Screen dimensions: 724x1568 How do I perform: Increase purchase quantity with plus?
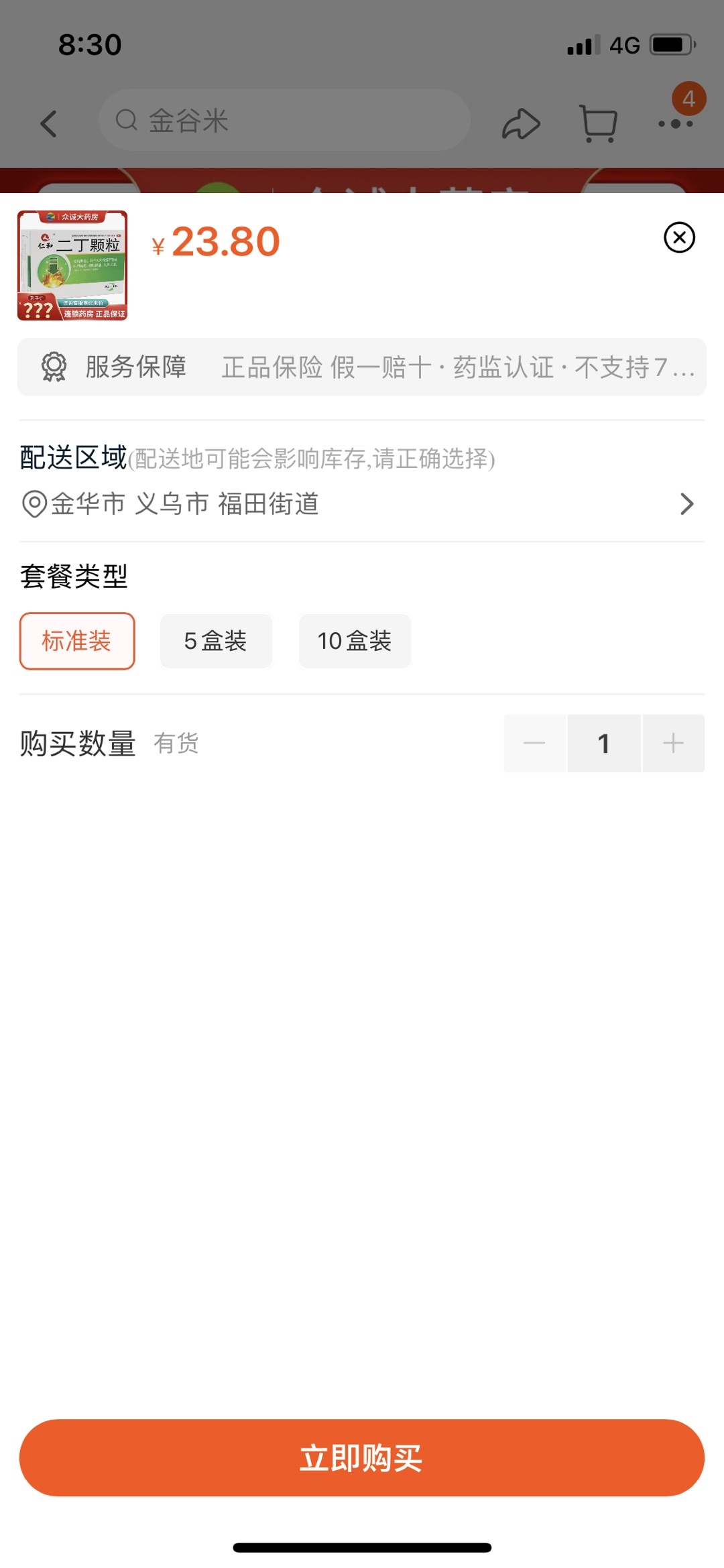(x=673, y=743)
